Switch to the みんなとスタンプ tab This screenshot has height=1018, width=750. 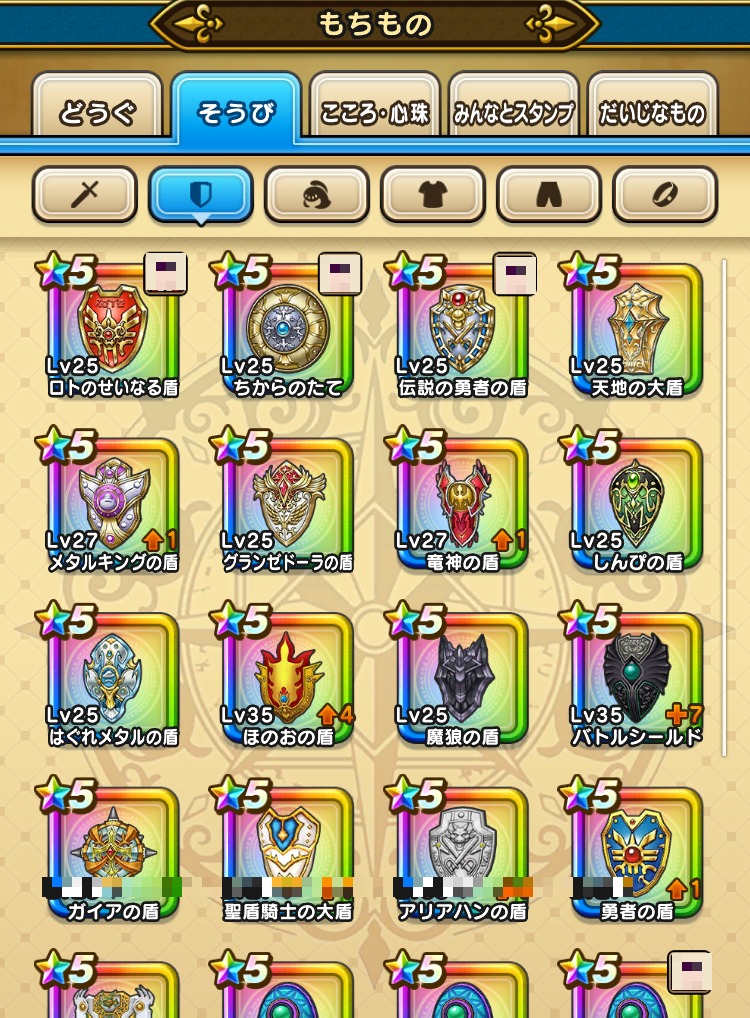513,112
